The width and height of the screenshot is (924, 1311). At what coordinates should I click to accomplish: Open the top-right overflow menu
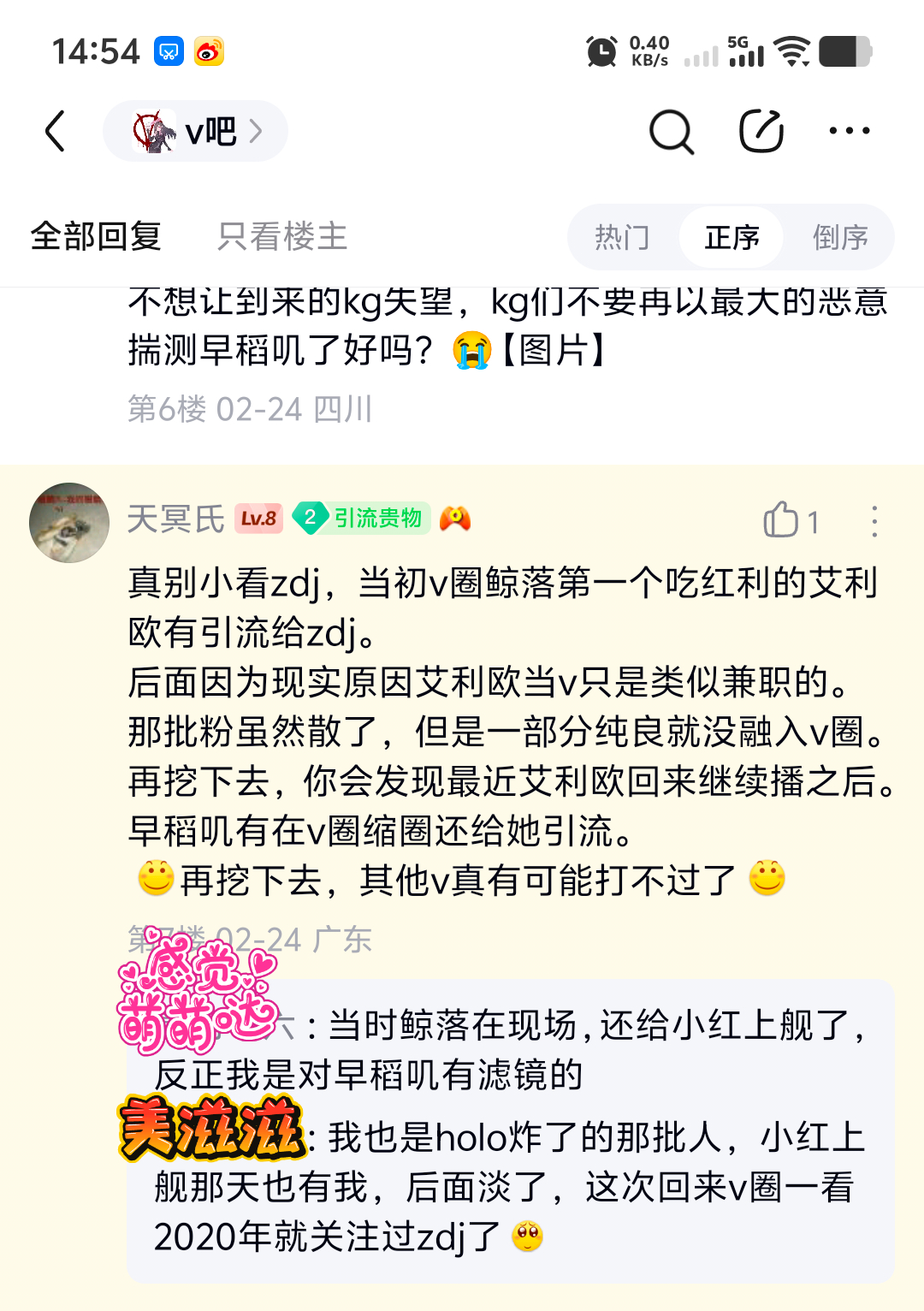pos(849,132)
